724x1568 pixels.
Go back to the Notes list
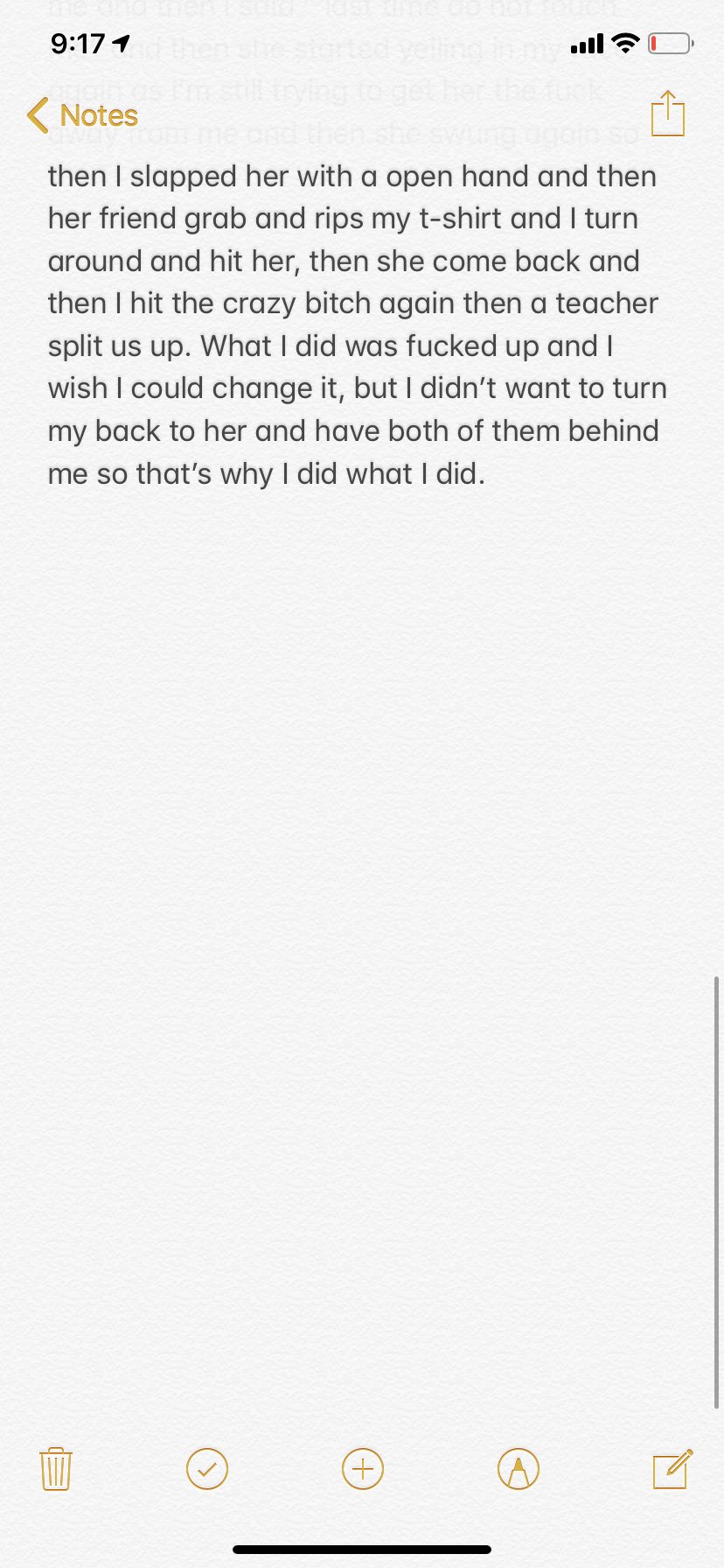[x=82, y=115]
